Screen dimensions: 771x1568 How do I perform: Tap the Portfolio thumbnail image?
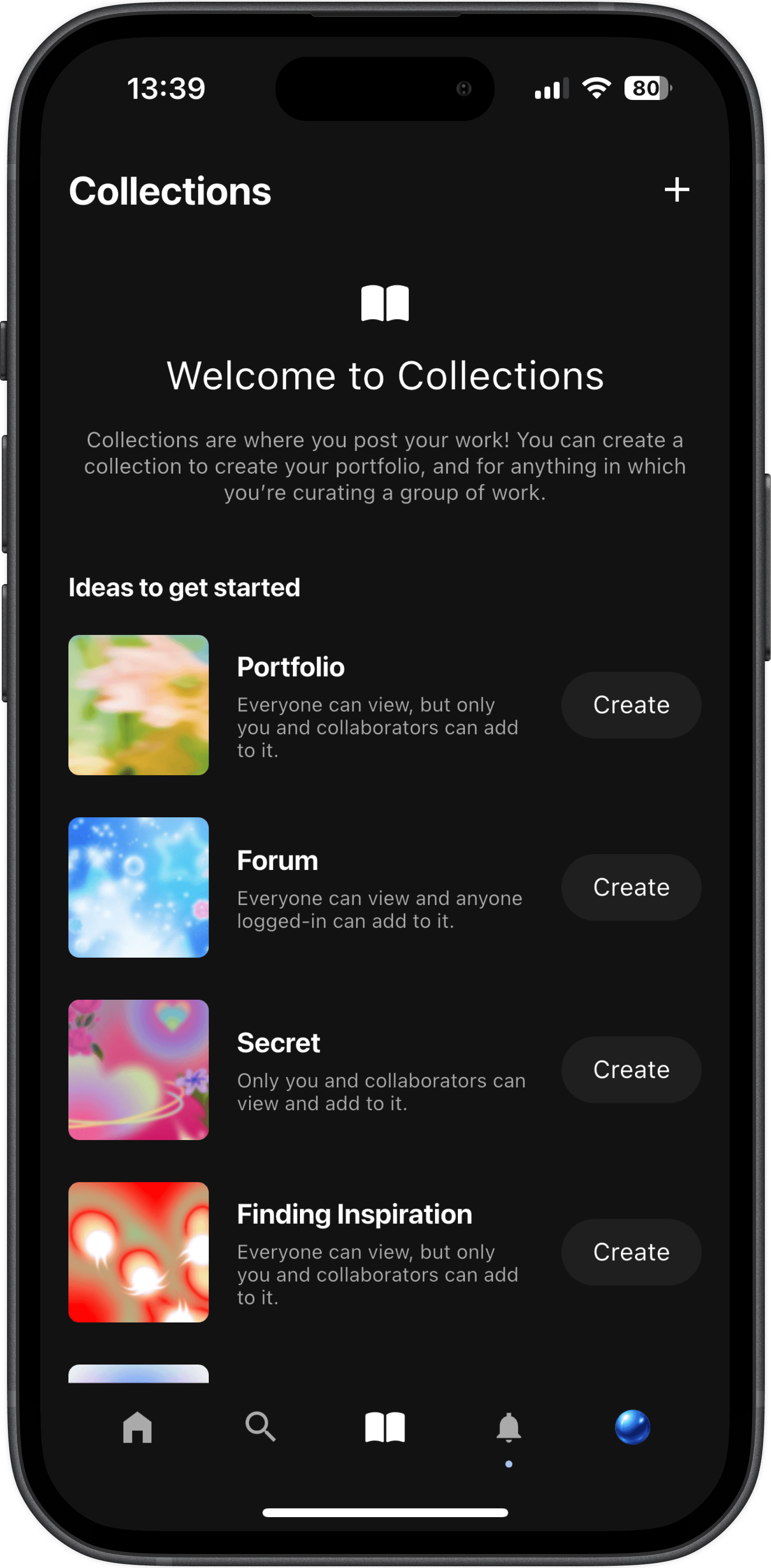(x=138, y=705)
